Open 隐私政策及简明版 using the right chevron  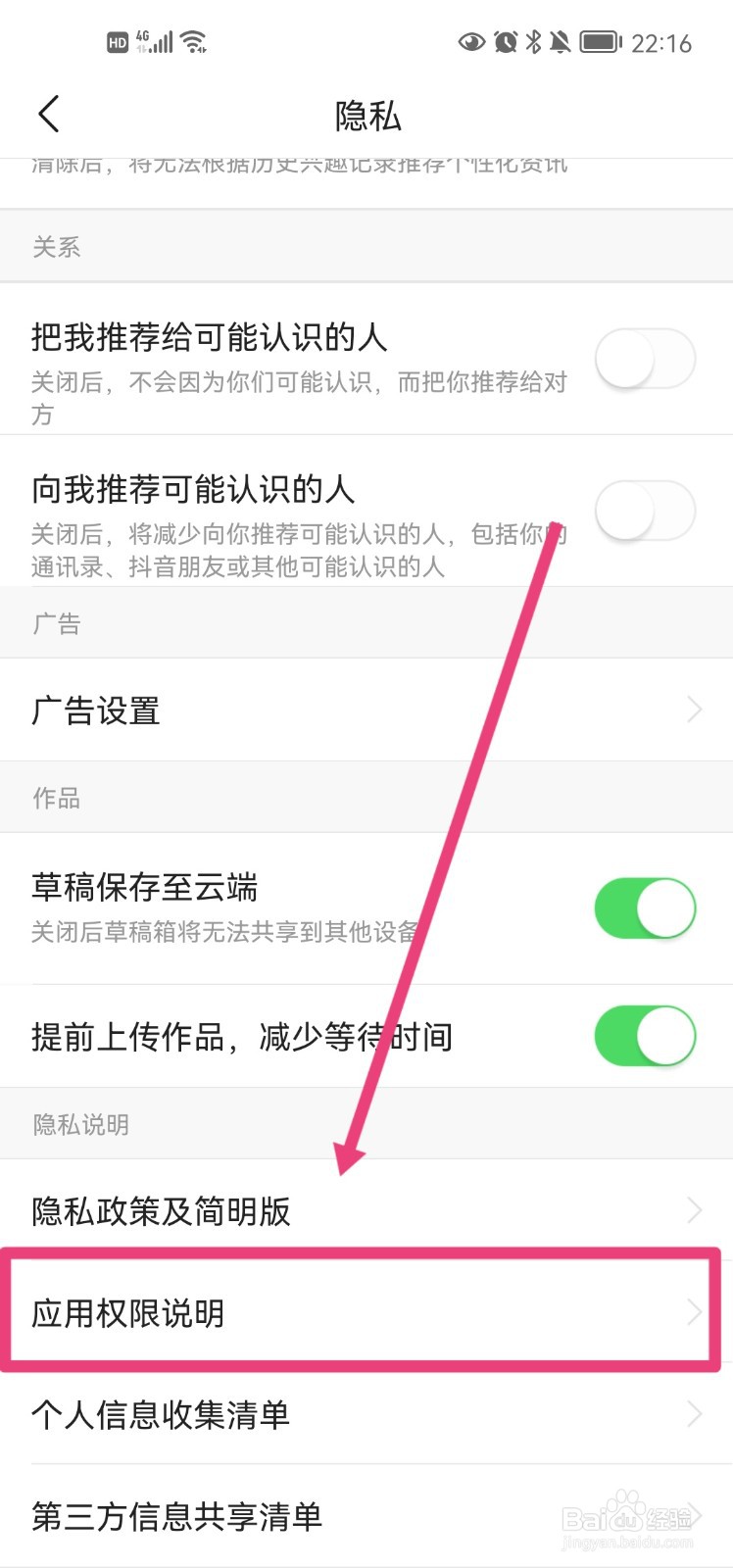[x=696, y=1212]
